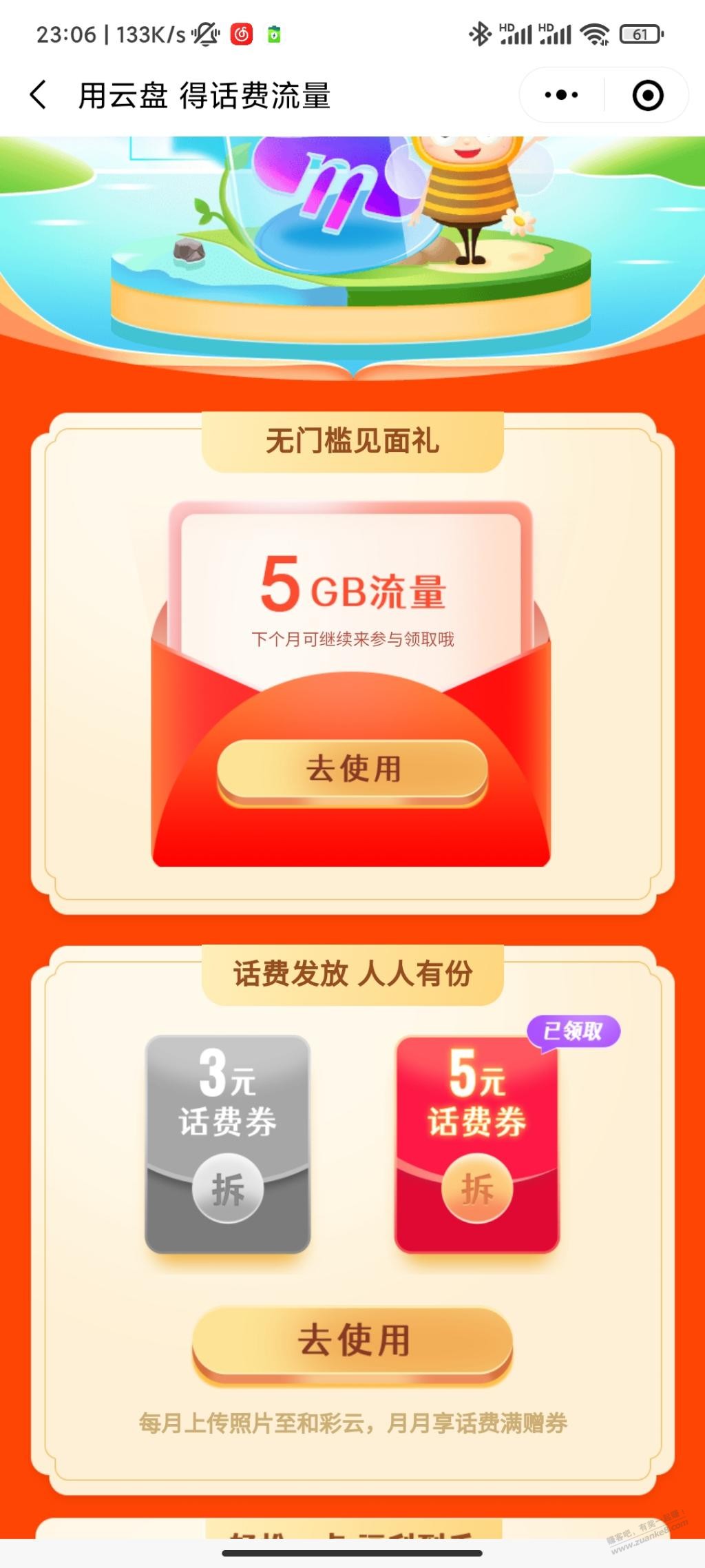Open the 3元话费券 red packet
Viewport: 705px width, 1568px height.
point(228,1187)
